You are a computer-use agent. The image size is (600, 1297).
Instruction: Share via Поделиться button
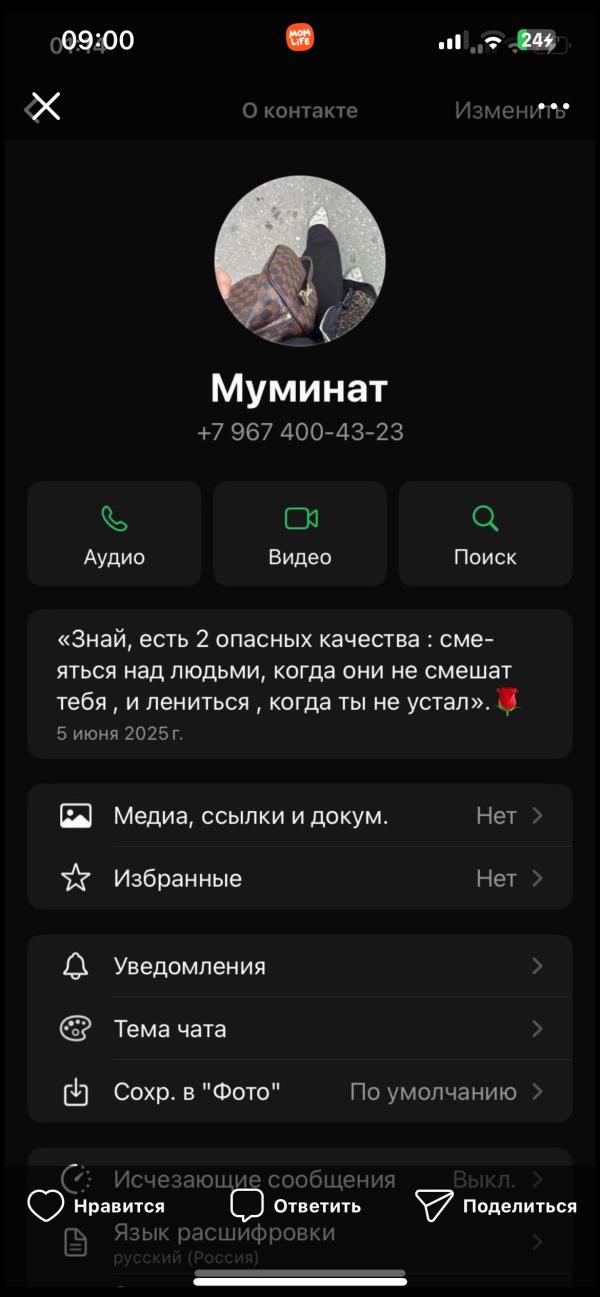click(496, 1206)
